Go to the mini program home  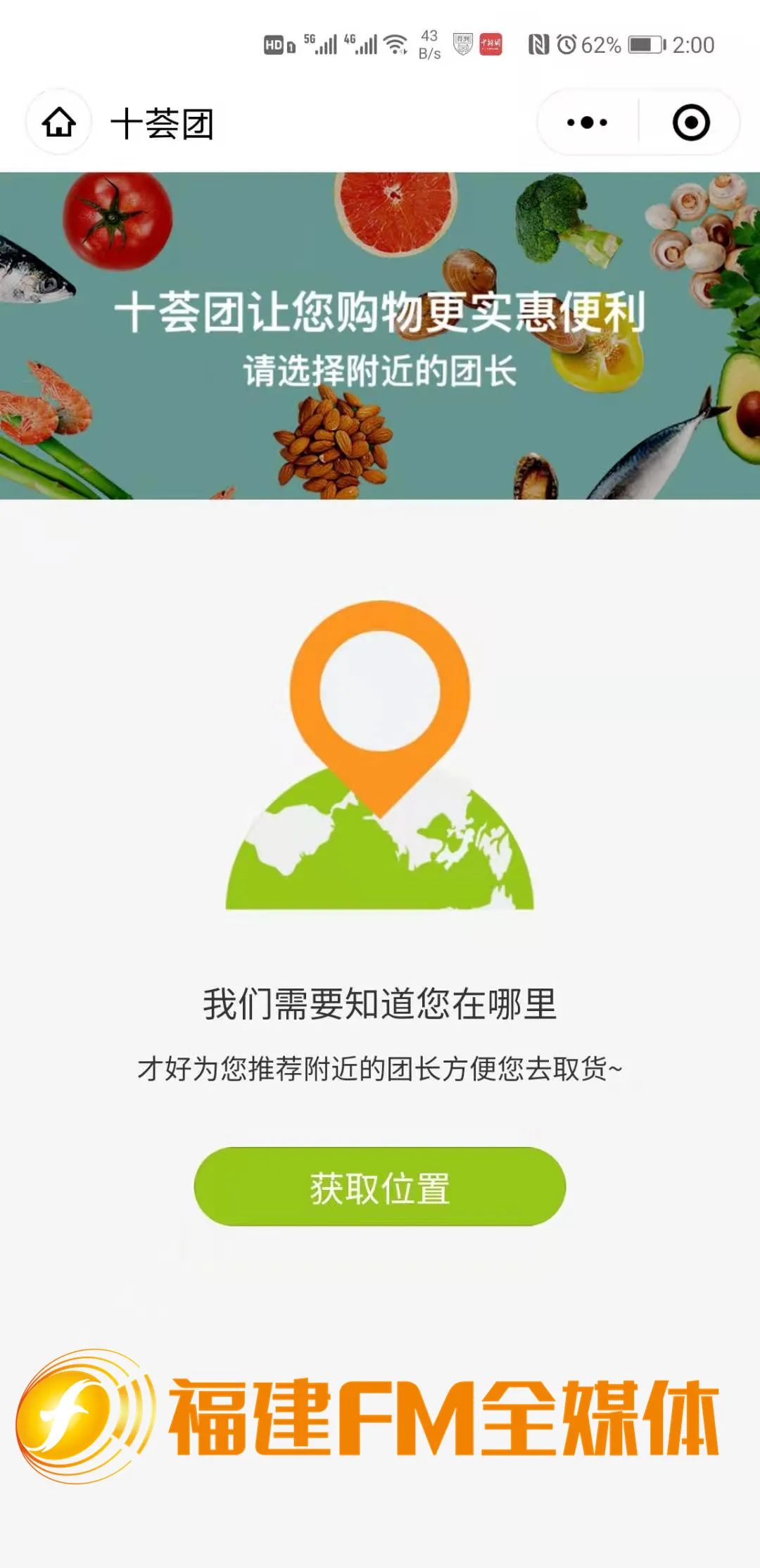(x=59, y=123)
